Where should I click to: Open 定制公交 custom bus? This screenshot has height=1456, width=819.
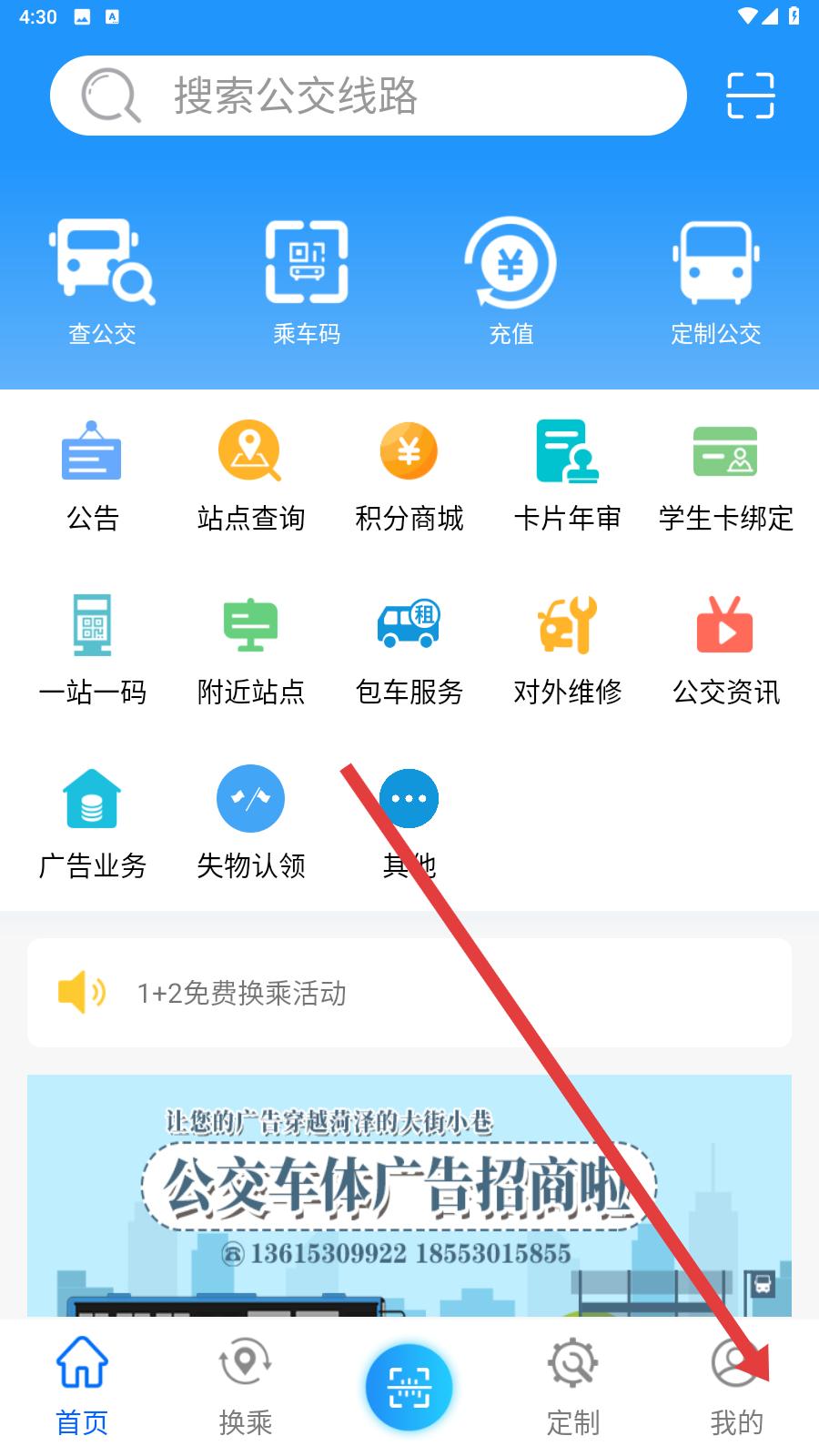(x=716, y=282)
